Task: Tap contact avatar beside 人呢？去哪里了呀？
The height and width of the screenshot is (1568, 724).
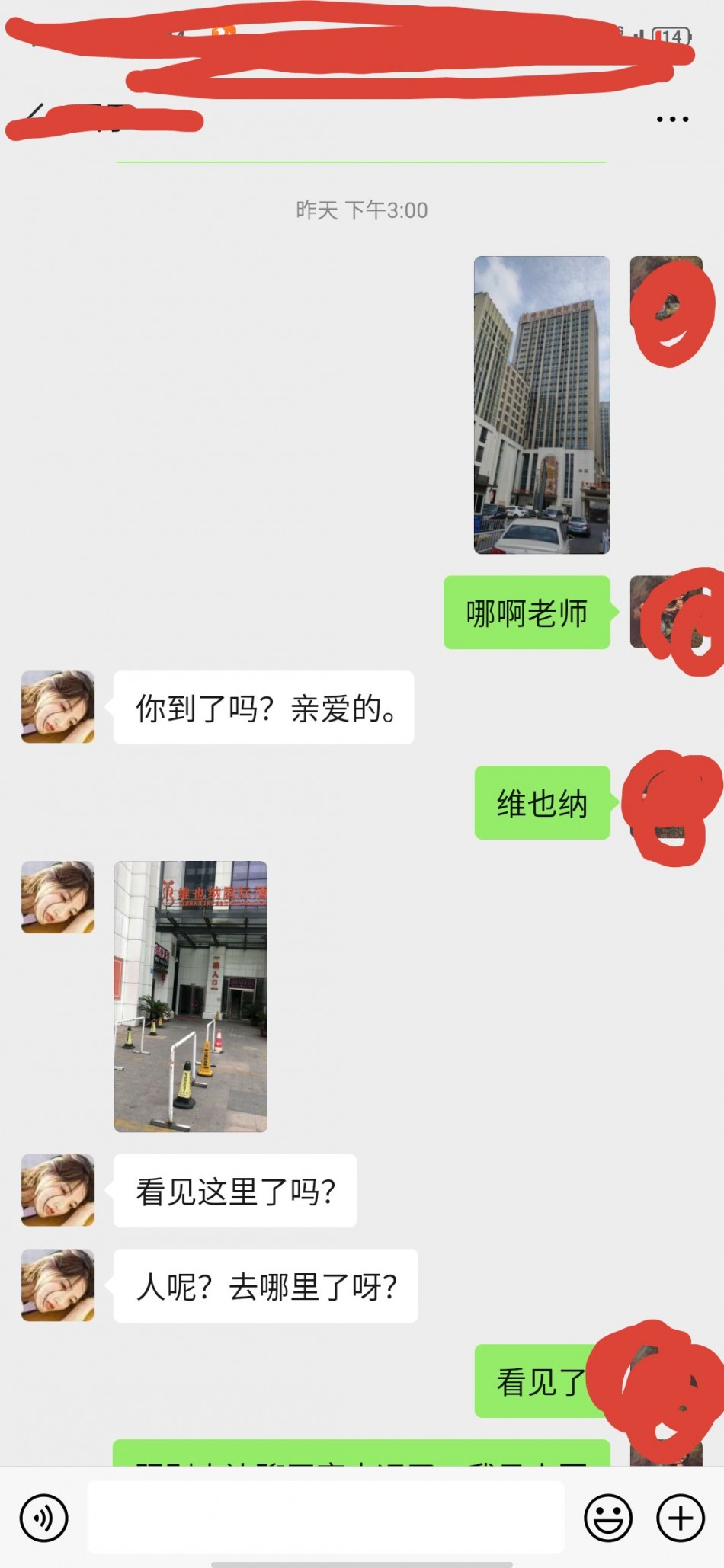Action: (x=58, y=1285)
